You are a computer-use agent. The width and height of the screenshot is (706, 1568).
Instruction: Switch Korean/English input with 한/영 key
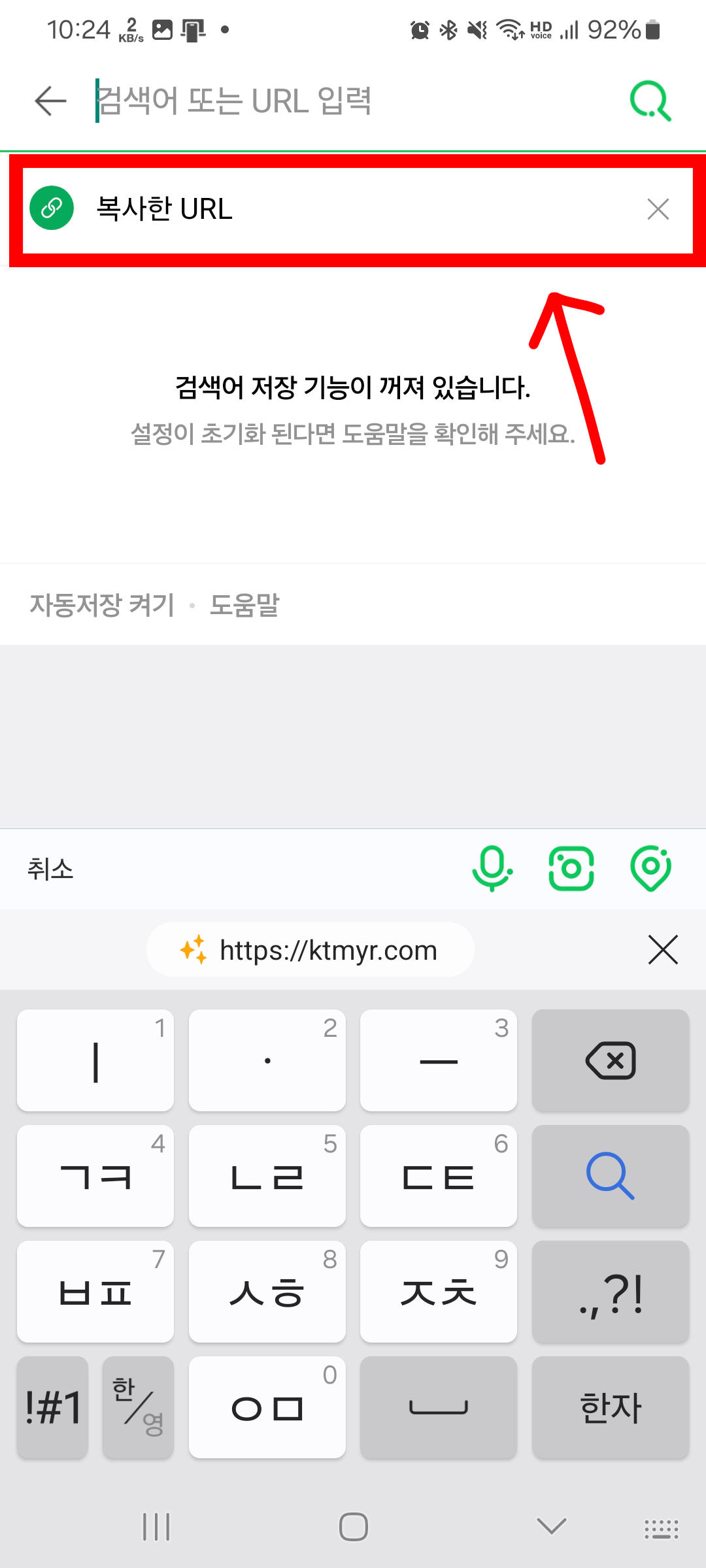(138, 1408)
